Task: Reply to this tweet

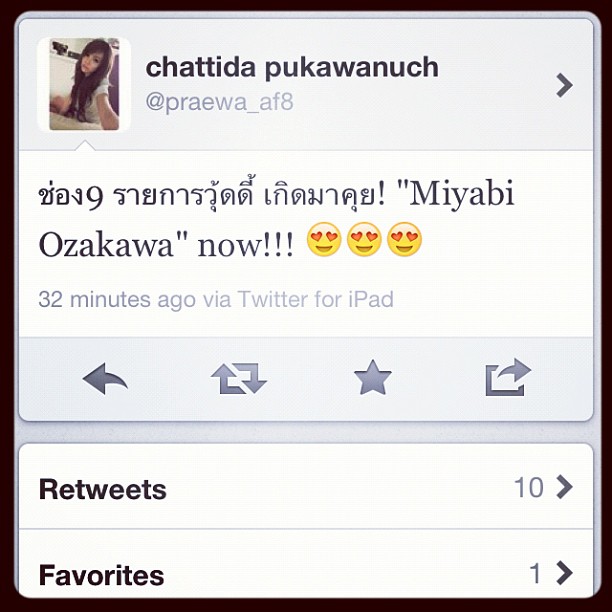Action: coord(105,379)
